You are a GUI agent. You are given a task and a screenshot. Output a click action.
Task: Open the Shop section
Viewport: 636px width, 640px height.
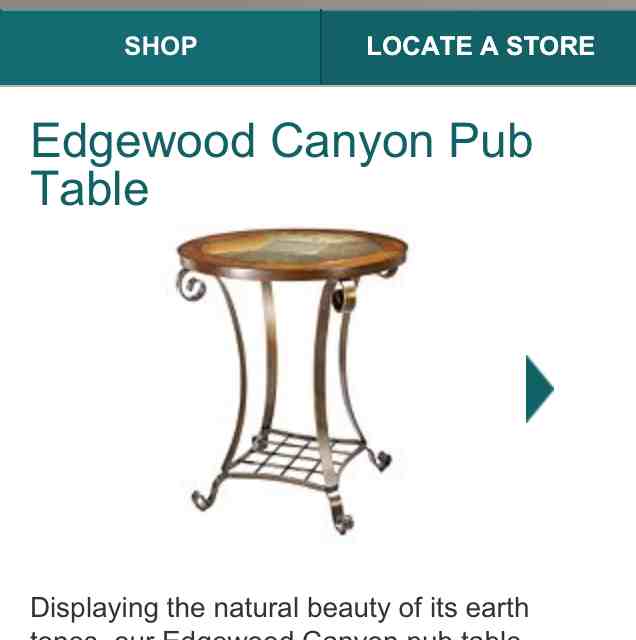160,47
